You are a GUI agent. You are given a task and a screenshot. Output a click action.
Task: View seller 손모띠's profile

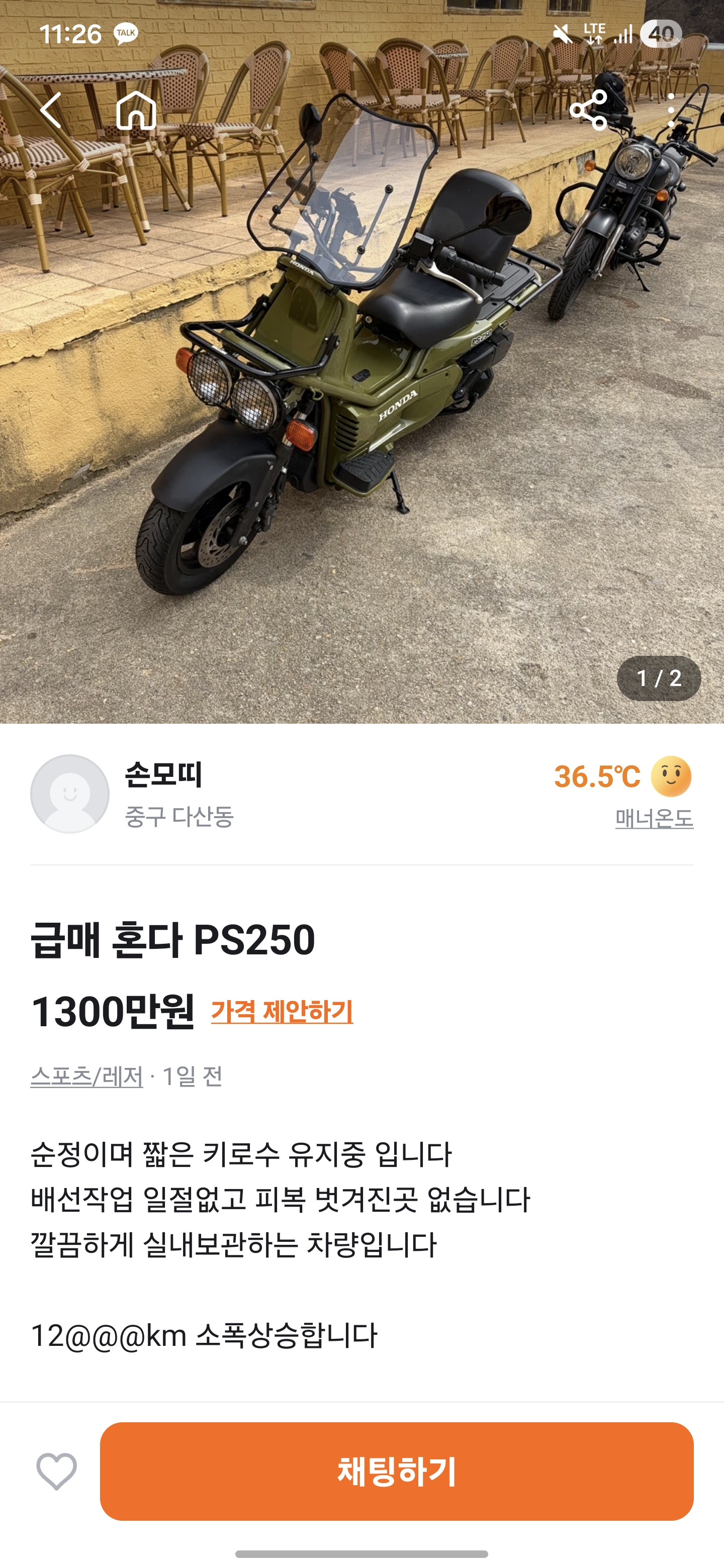pos(162,775)
